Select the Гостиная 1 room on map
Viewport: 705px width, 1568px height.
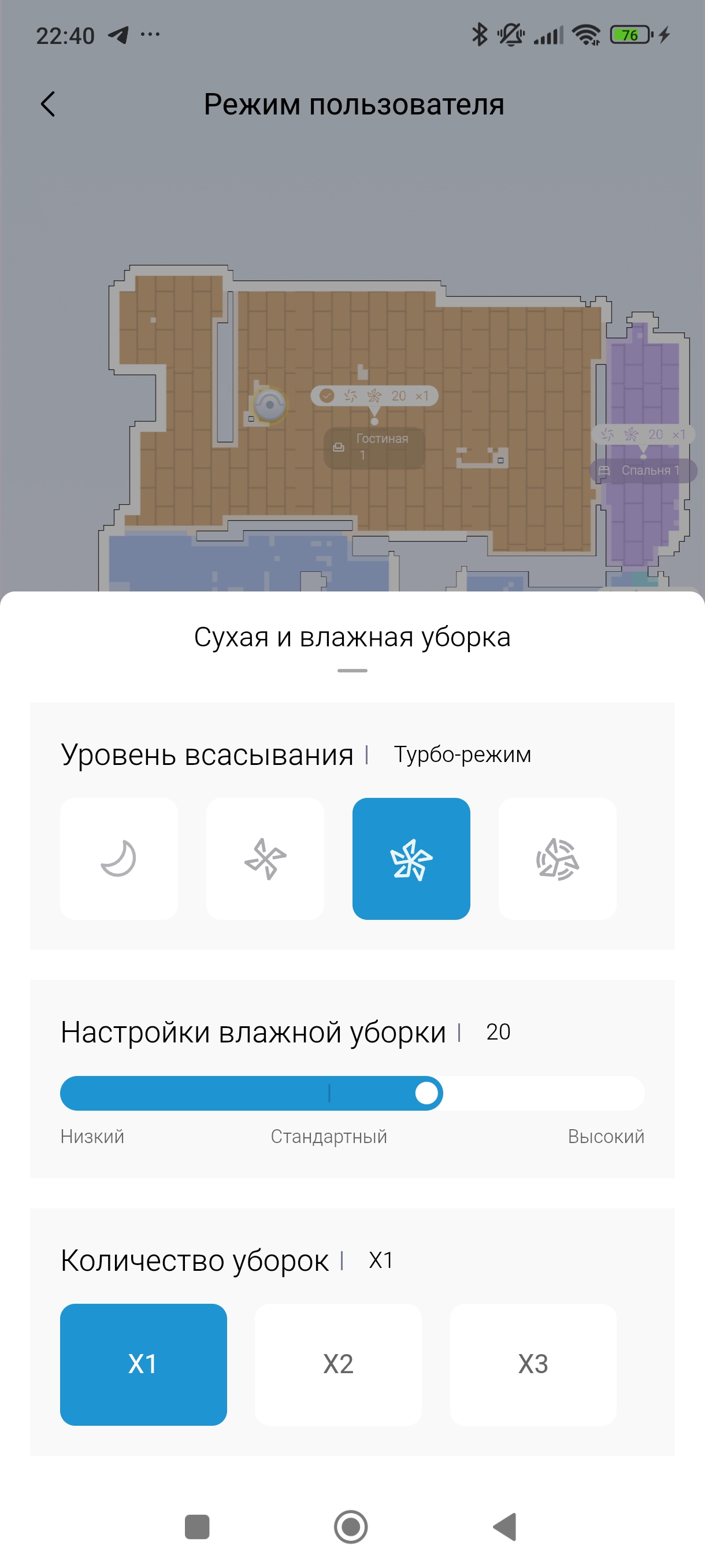coord(374,448)
